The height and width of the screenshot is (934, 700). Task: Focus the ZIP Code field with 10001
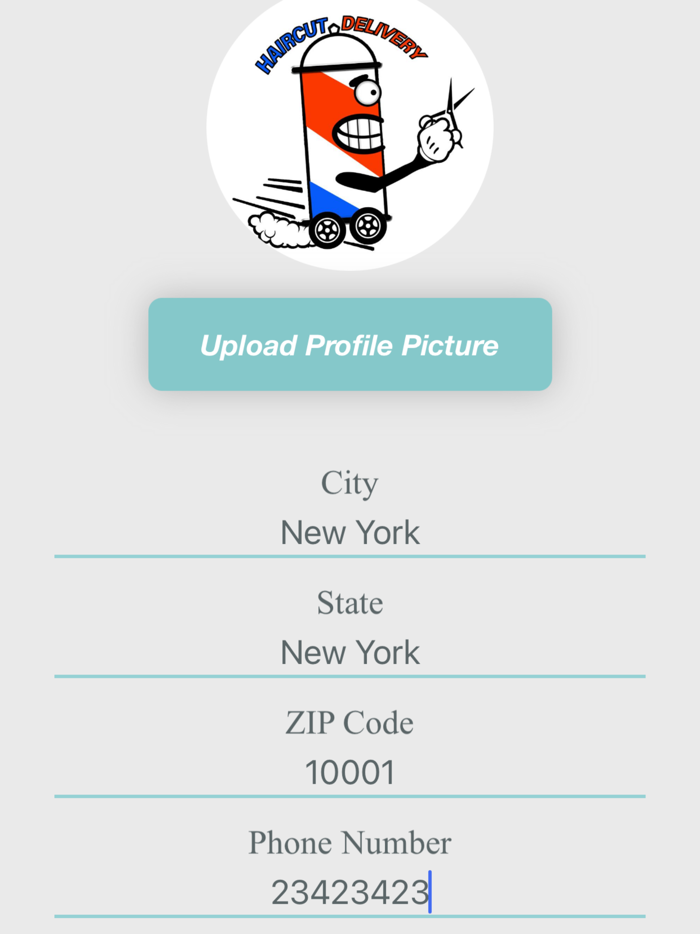[x=350, y=772]
